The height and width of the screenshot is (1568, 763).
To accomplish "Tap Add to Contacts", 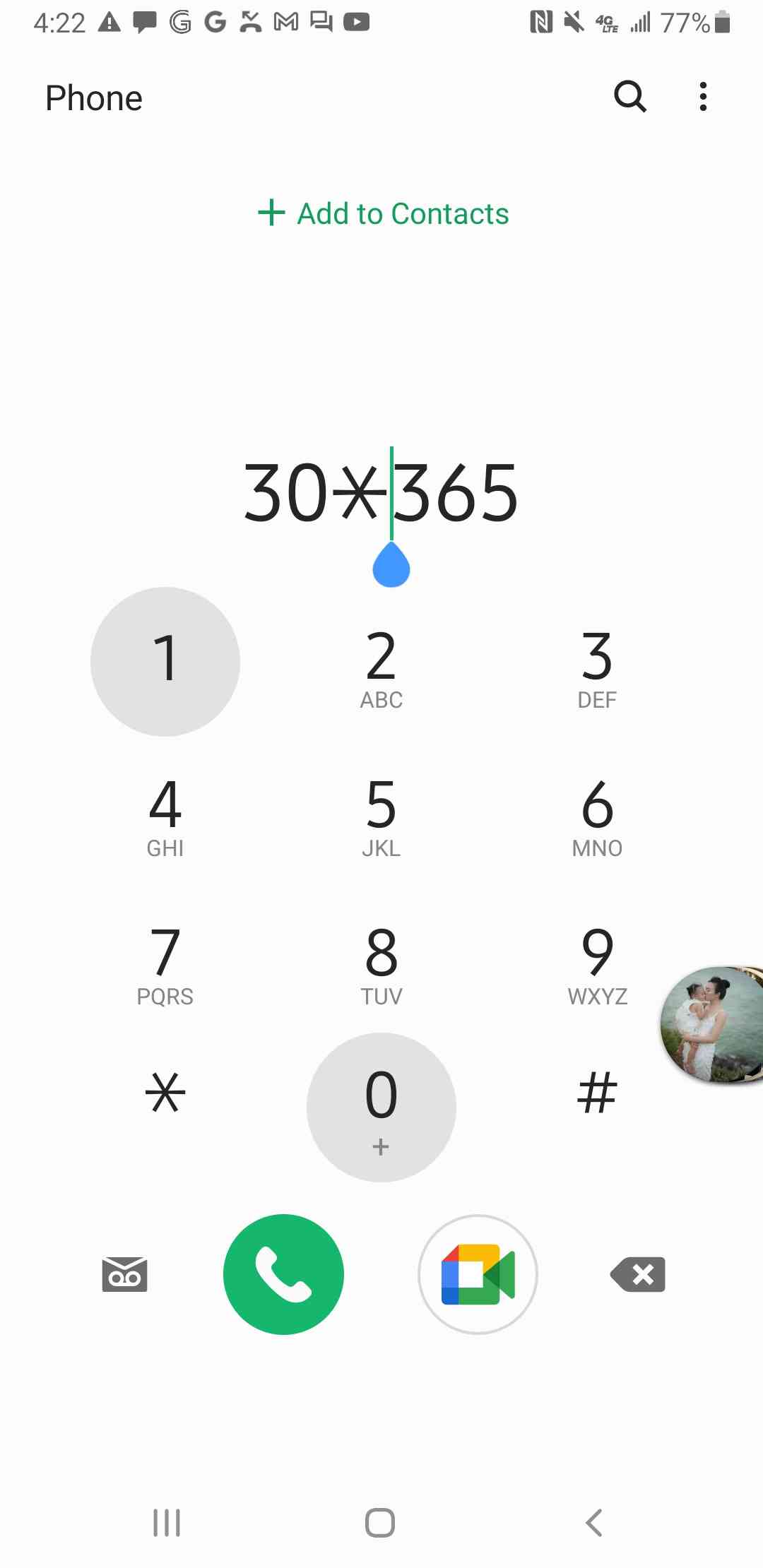I will [x=383, y=213].
